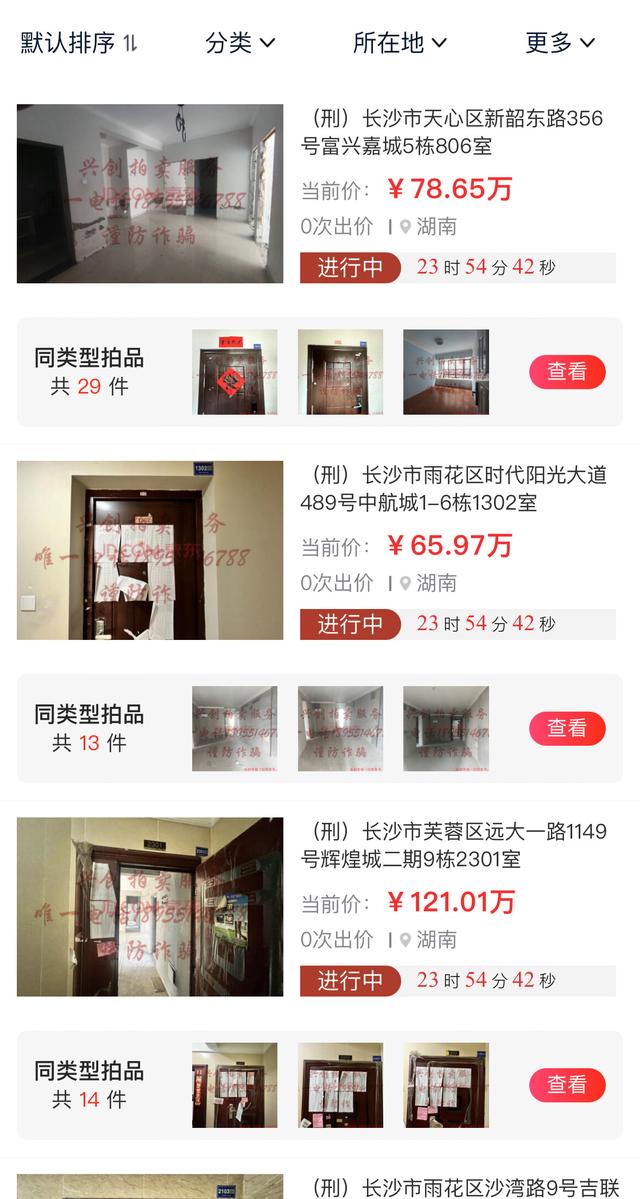Expand the 分类 filter dropdown
The image size is (640, 1199).
pos(239,43)
